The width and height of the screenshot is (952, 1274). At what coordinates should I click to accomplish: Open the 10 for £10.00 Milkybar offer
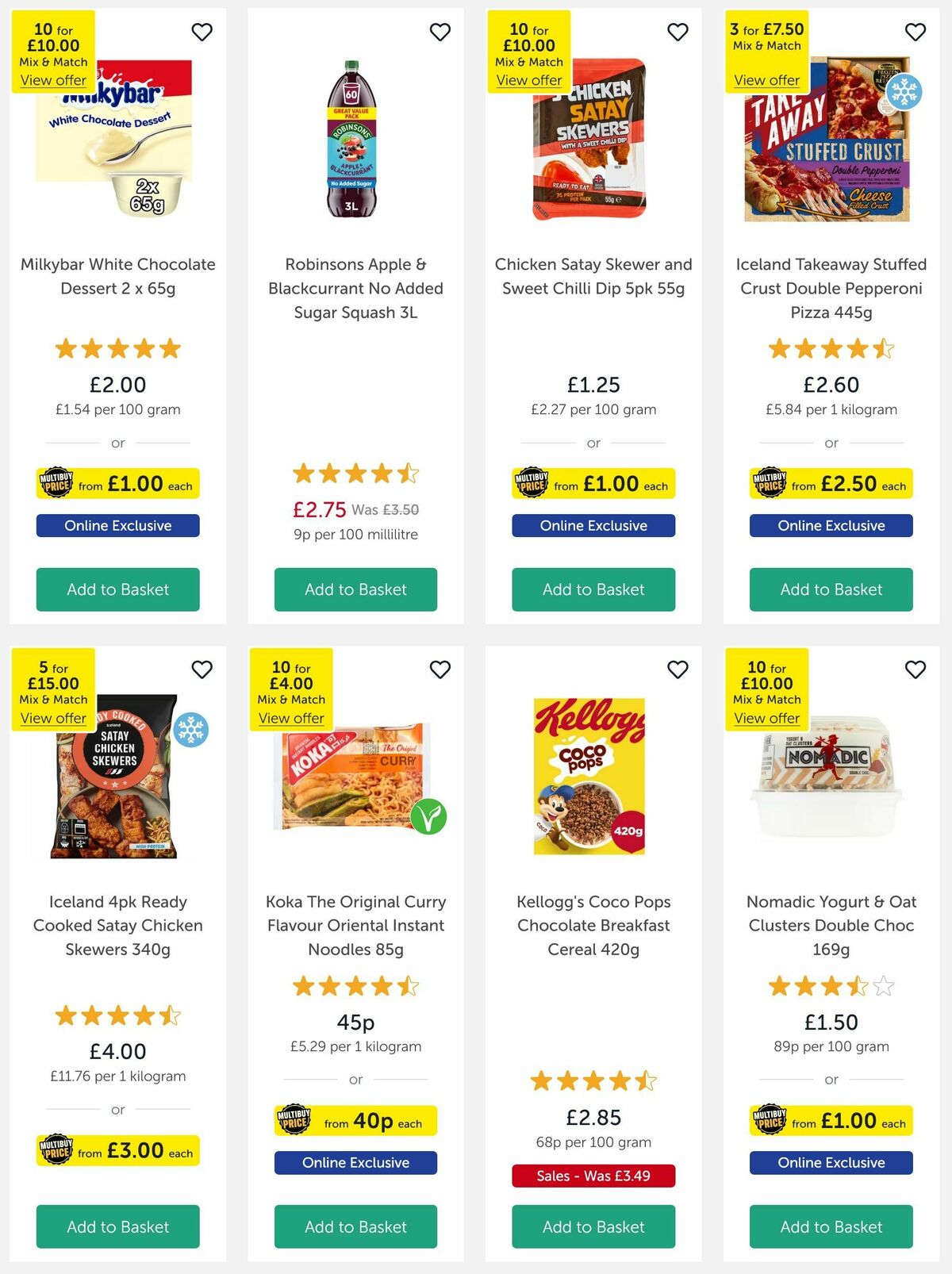tap(52, 80)
